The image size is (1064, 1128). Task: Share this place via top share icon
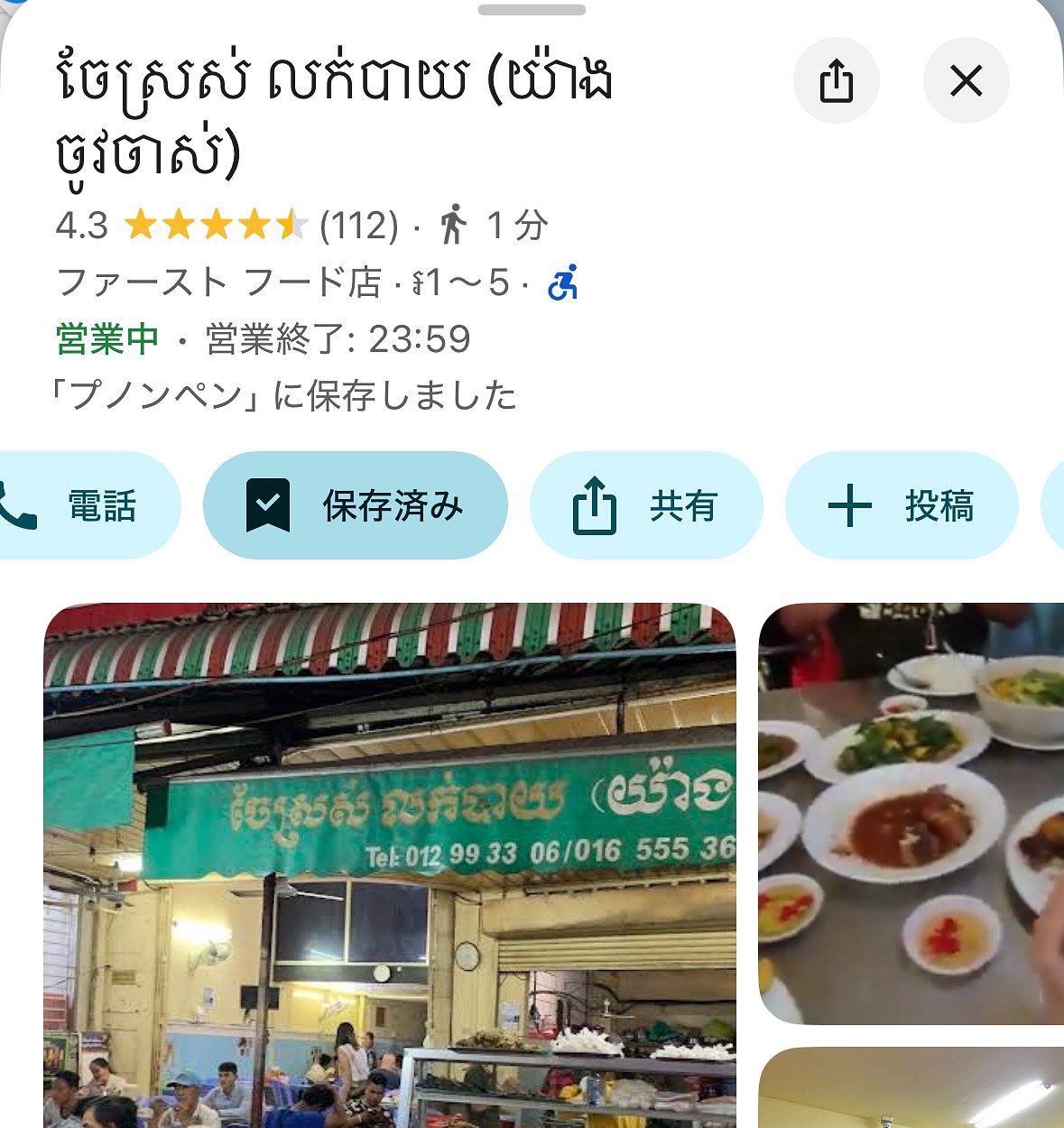pyautogui.click(x=836, y=80)
